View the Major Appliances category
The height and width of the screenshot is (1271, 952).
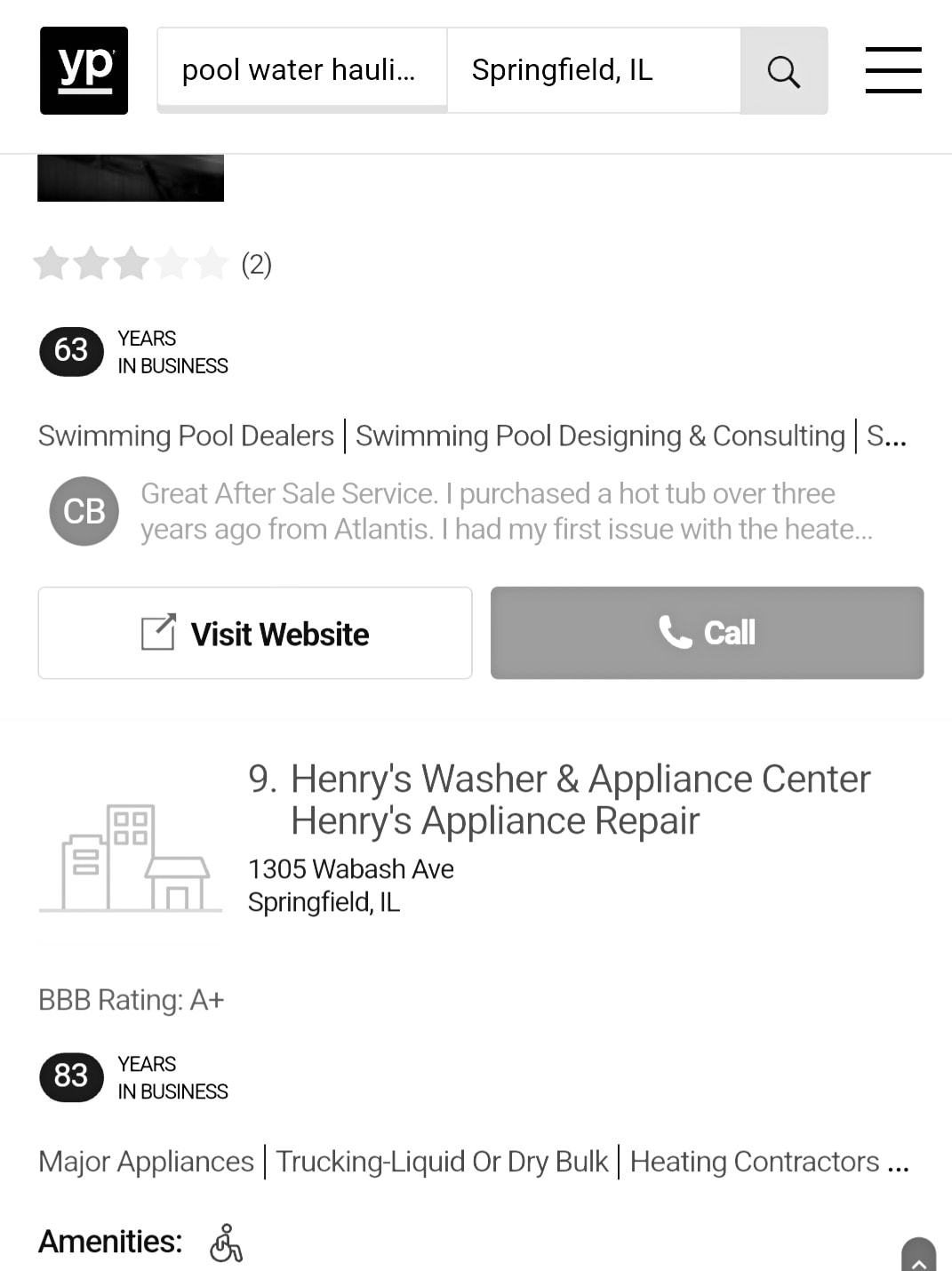tap(146, 1162)
